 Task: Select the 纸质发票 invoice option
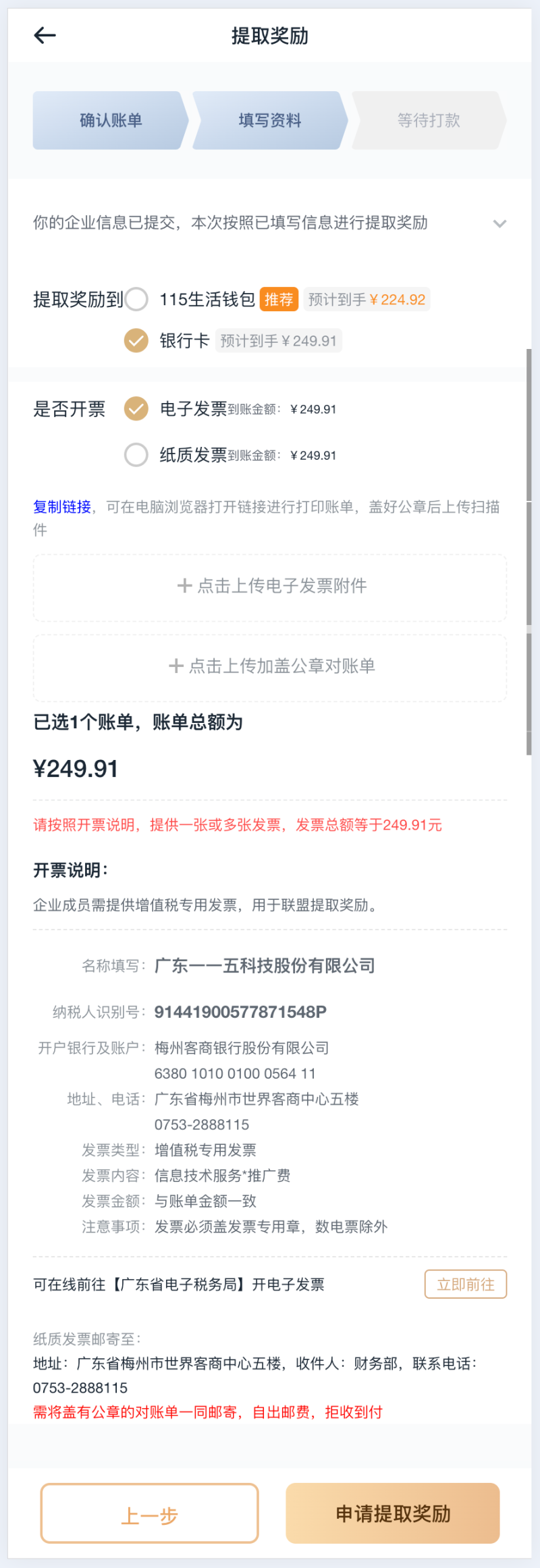pyautogui.click(x=136, y=455)
